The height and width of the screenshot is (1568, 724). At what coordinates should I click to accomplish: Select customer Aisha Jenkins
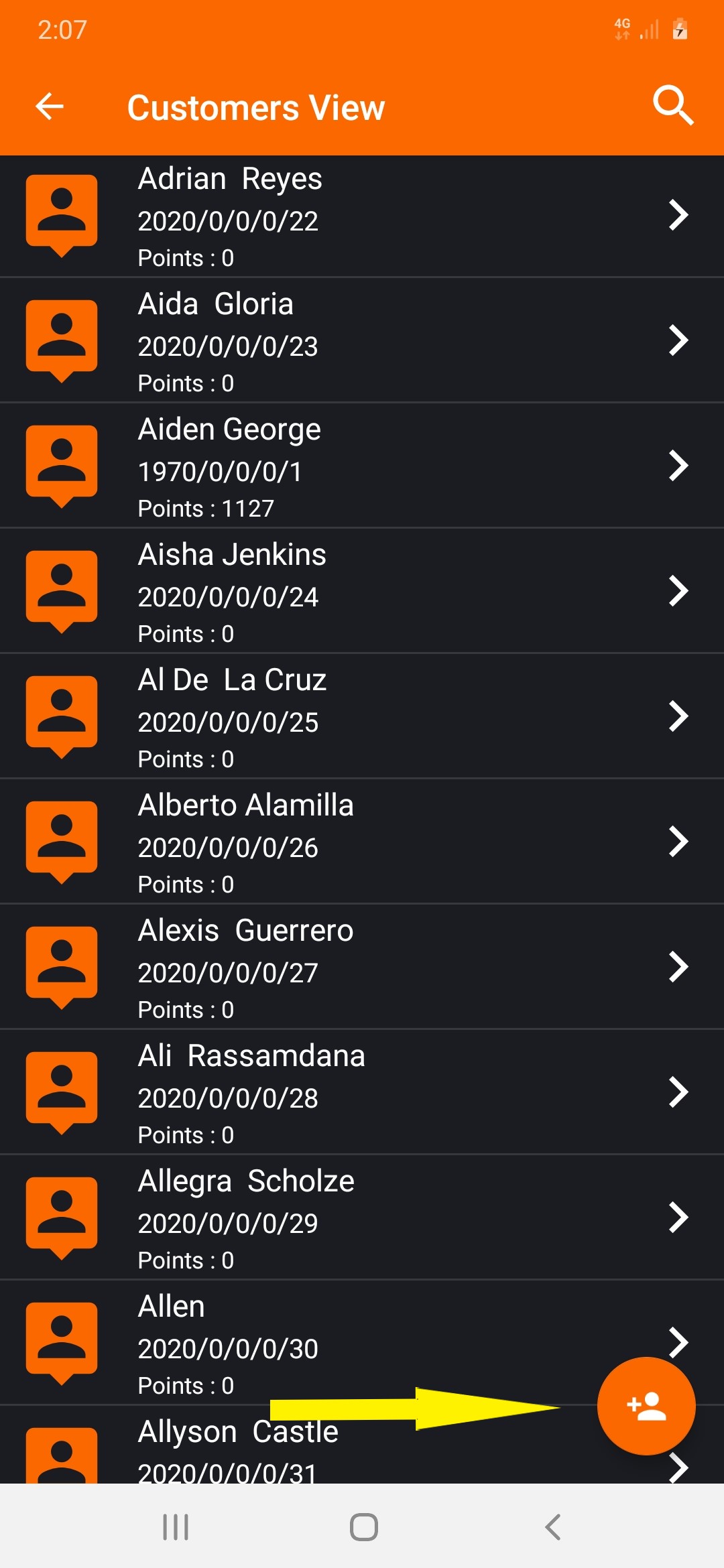coord(362,592)
